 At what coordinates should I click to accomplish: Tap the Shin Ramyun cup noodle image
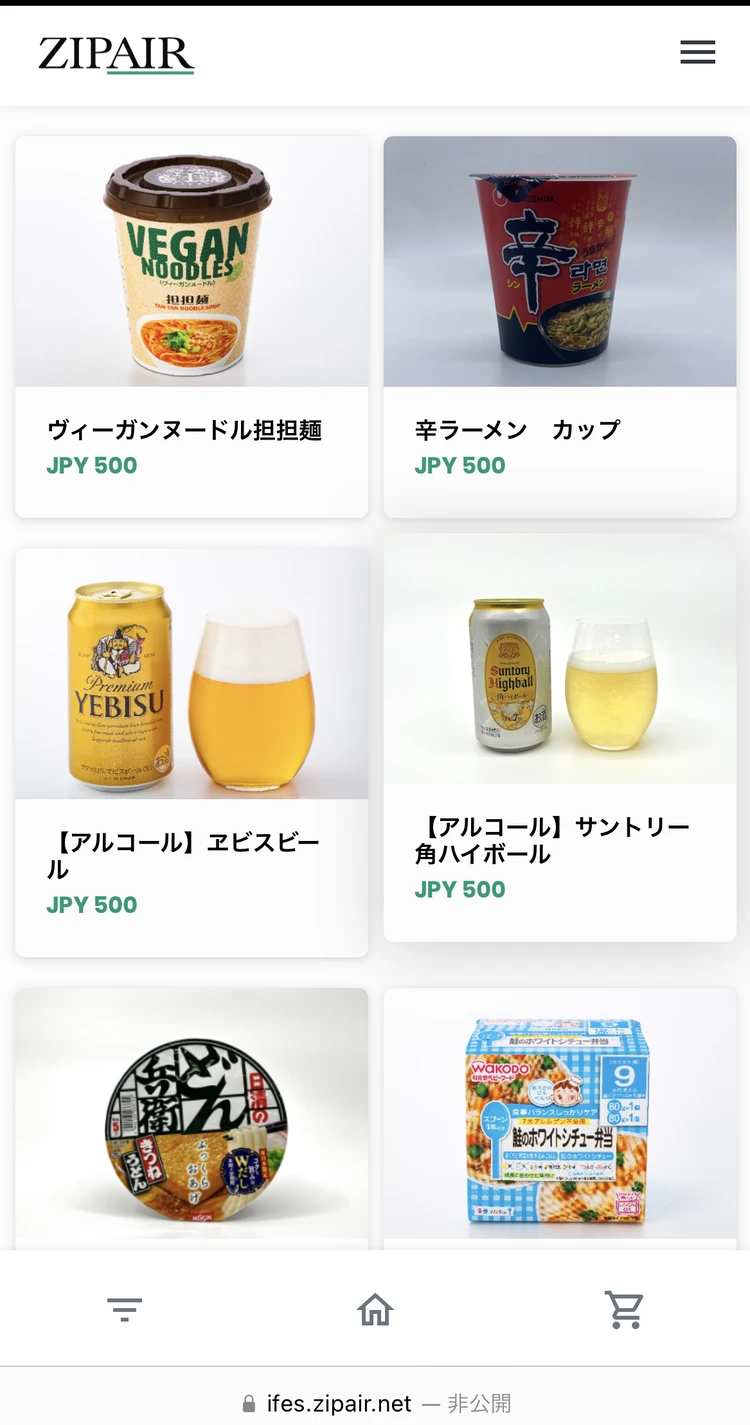pyautogui.click(x=560, y=261)
